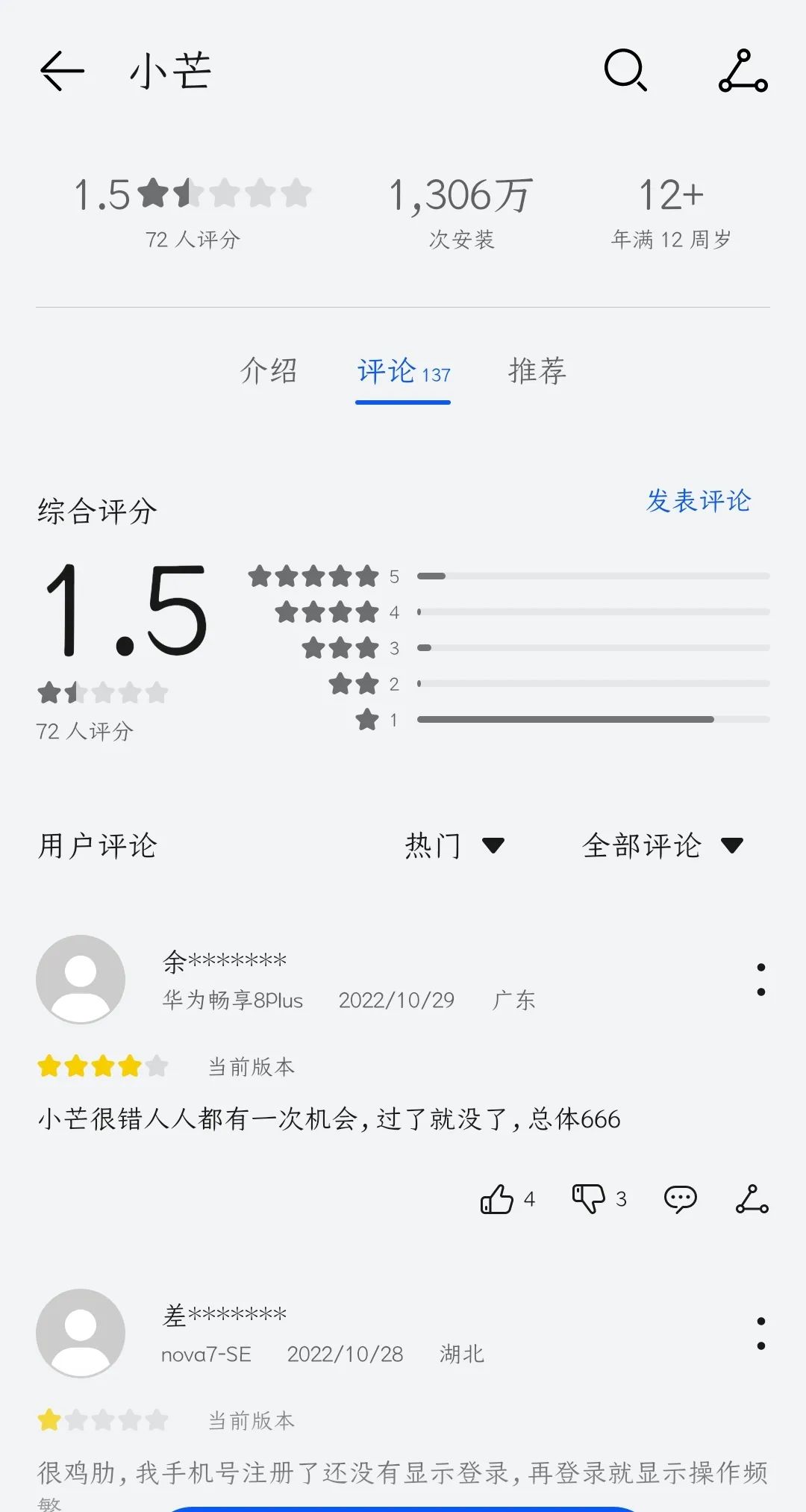
Task: Select the 评论 tab
Action: (403, 372)
